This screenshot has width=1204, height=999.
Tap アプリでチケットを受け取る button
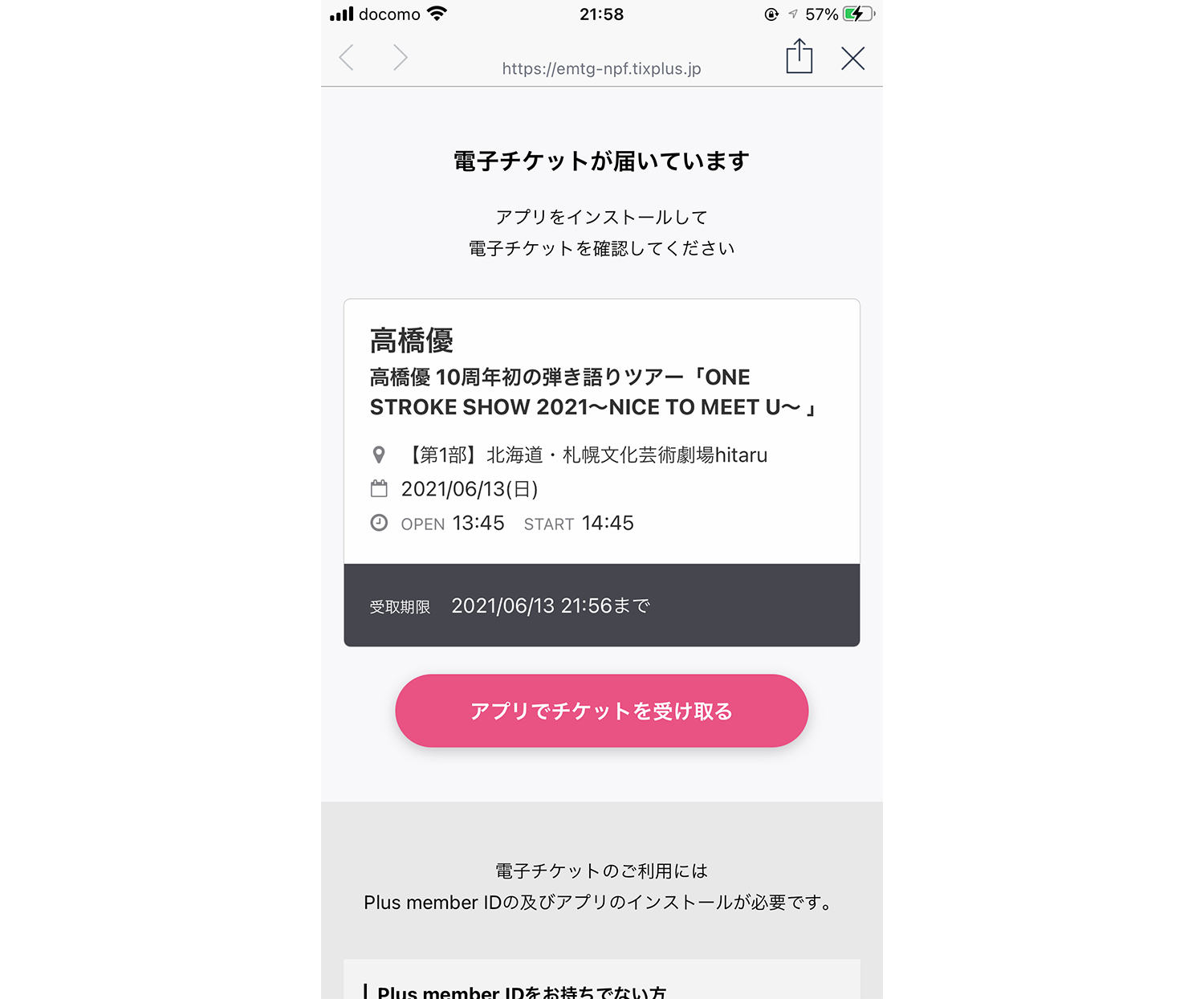point(601,711)
